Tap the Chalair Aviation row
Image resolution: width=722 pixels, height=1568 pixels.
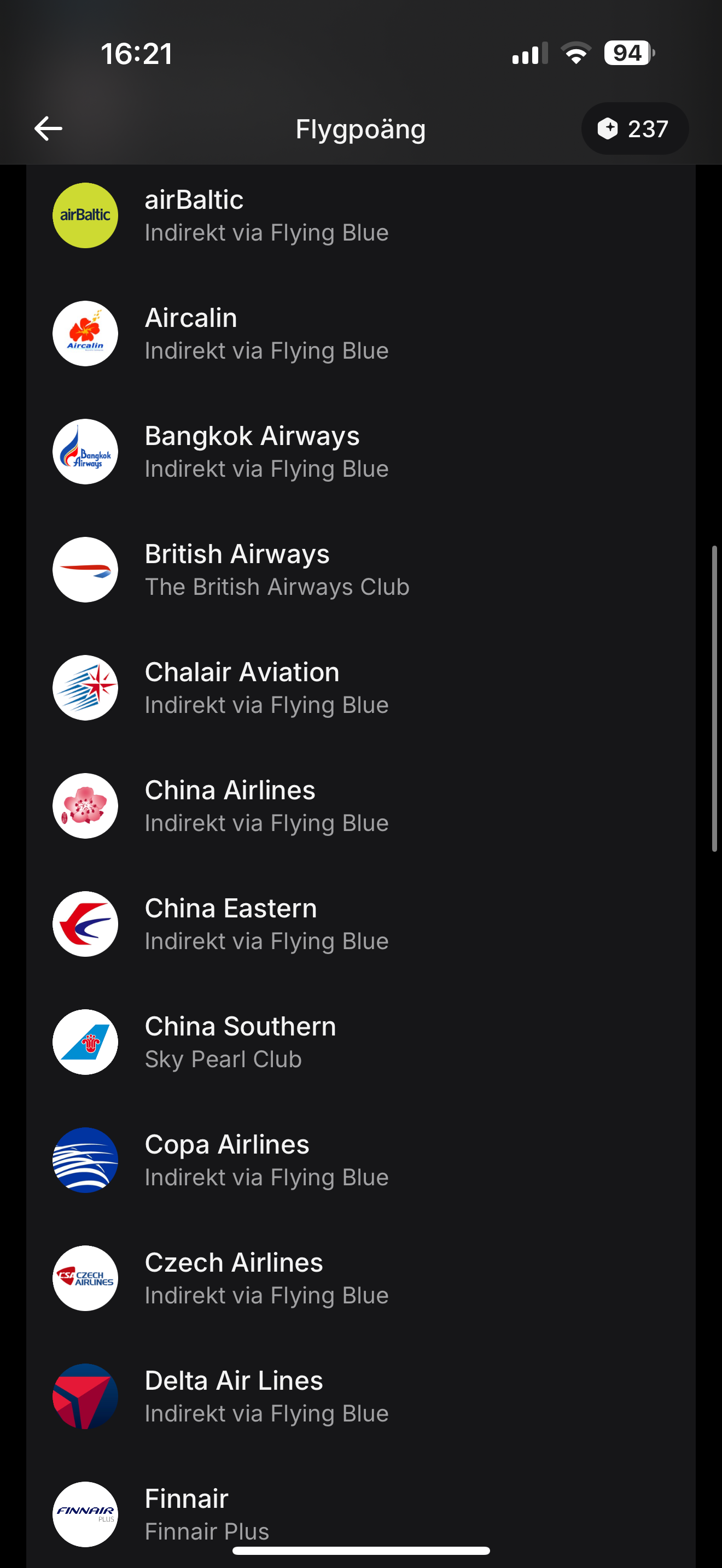point(360,688)
